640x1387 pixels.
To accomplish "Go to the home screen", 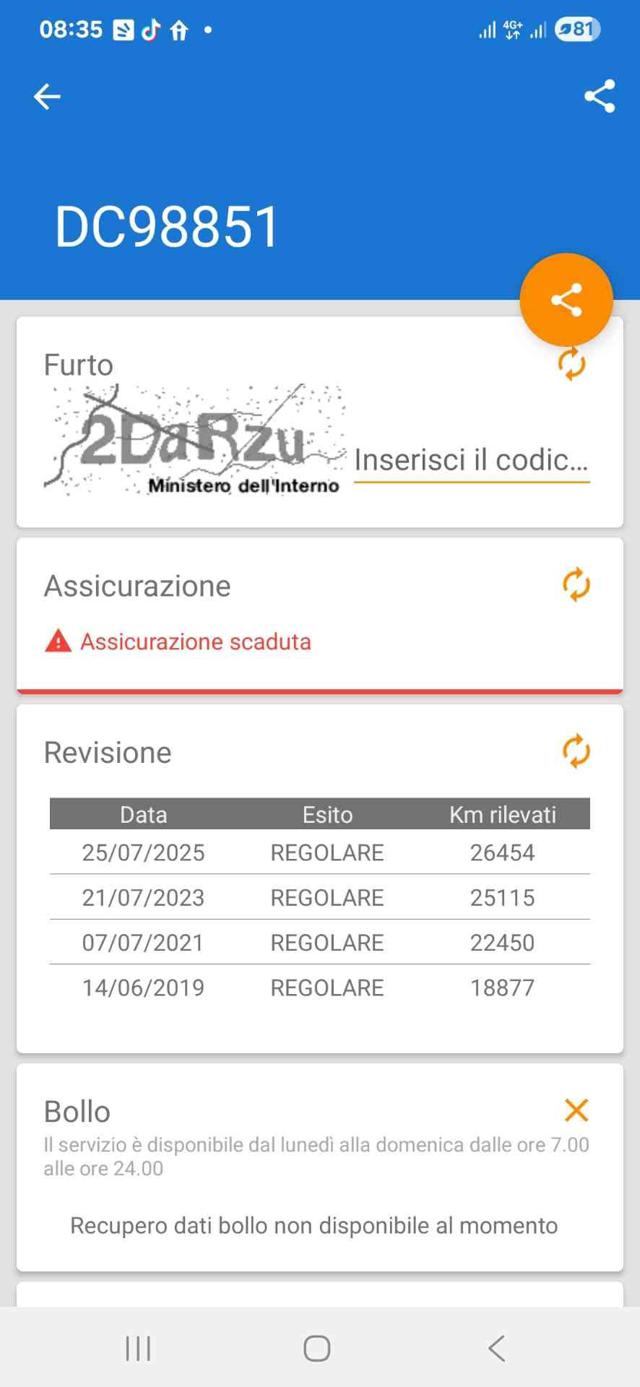I will click(x=317, y=1348).
